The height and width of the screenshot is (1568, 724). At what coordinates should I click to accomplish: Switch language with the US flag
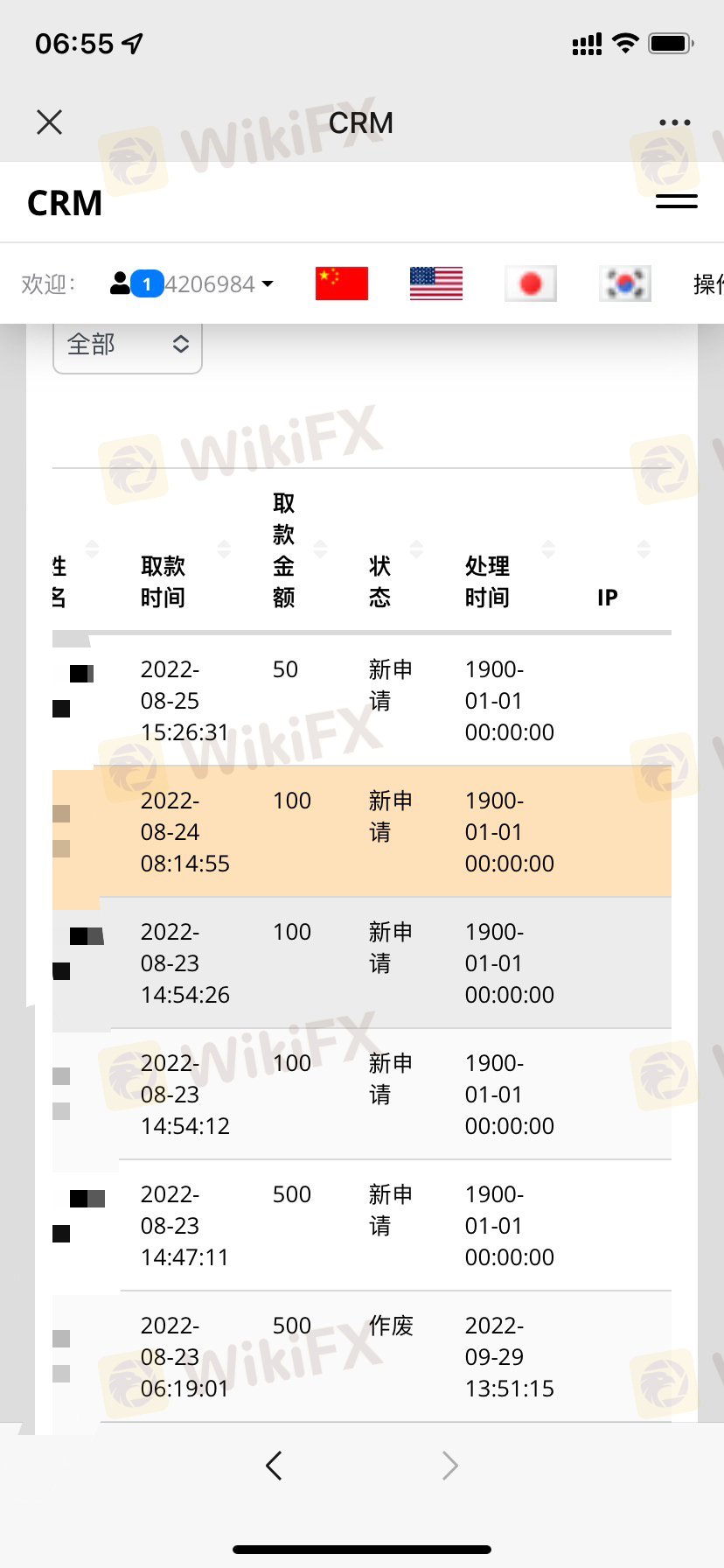tap(435, 283)
